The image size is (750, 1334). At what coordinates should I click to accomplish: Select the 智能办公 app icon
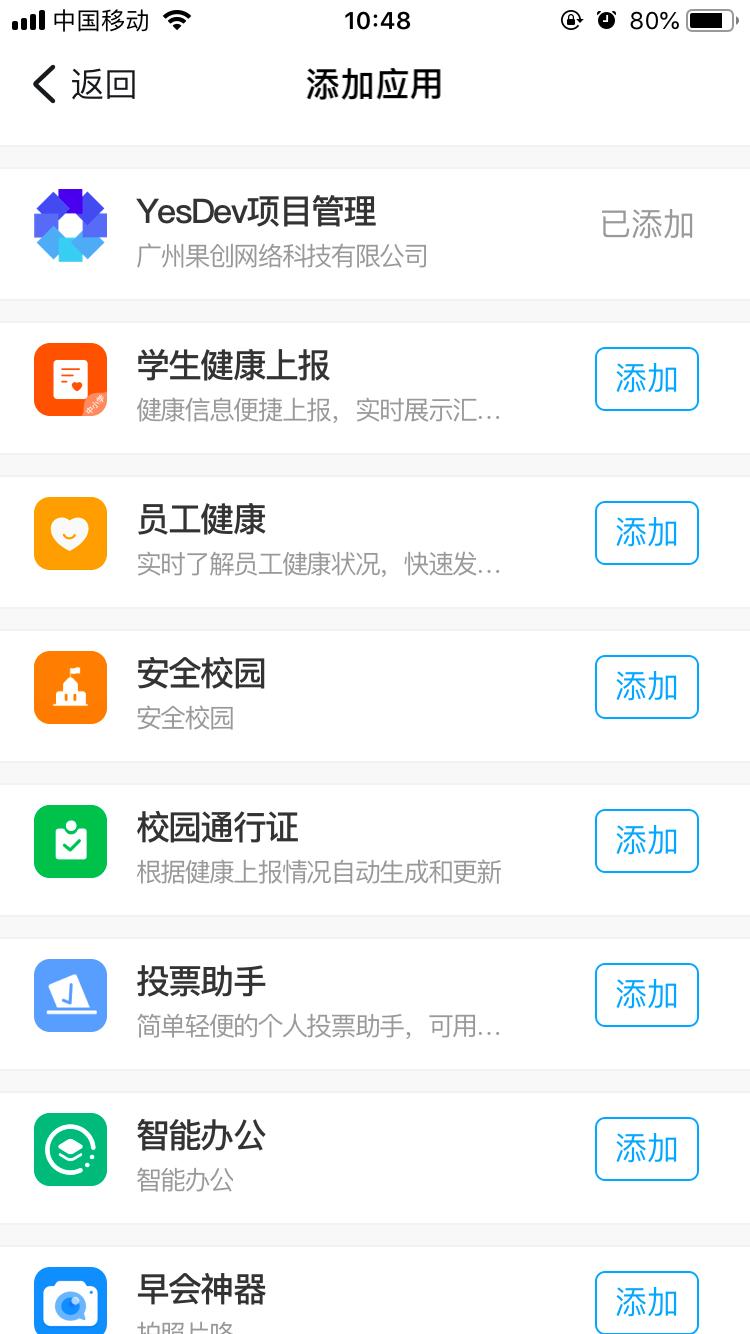point(70,1149)
